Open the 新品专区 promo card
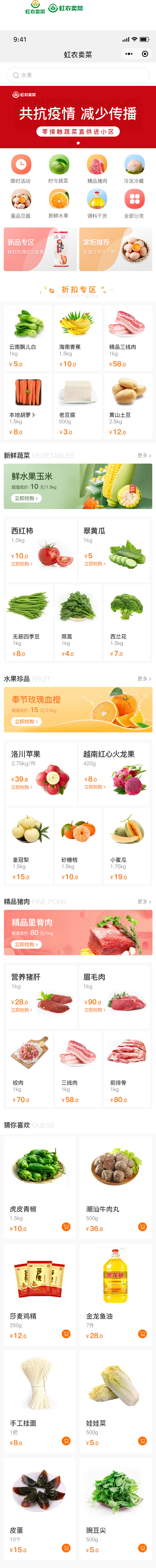The height and width of the screenshot is (1568, 156). (40, 249)
